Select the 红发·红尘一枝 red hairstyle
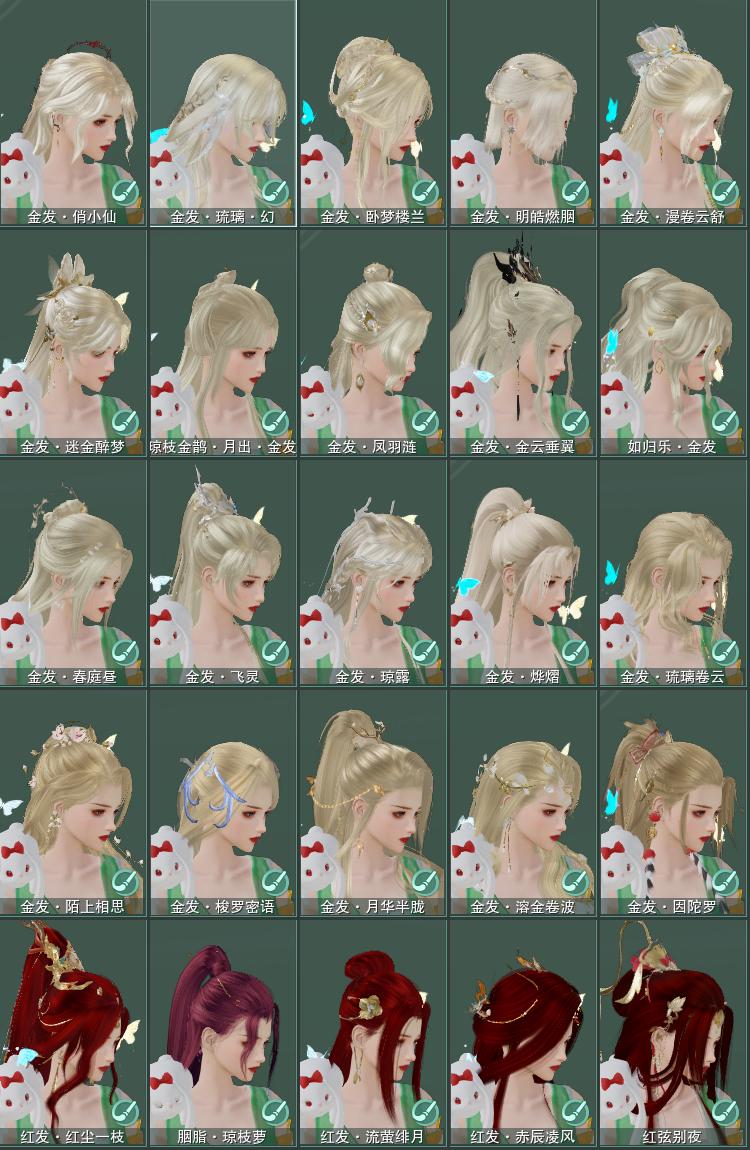 tap(73, 1030)
